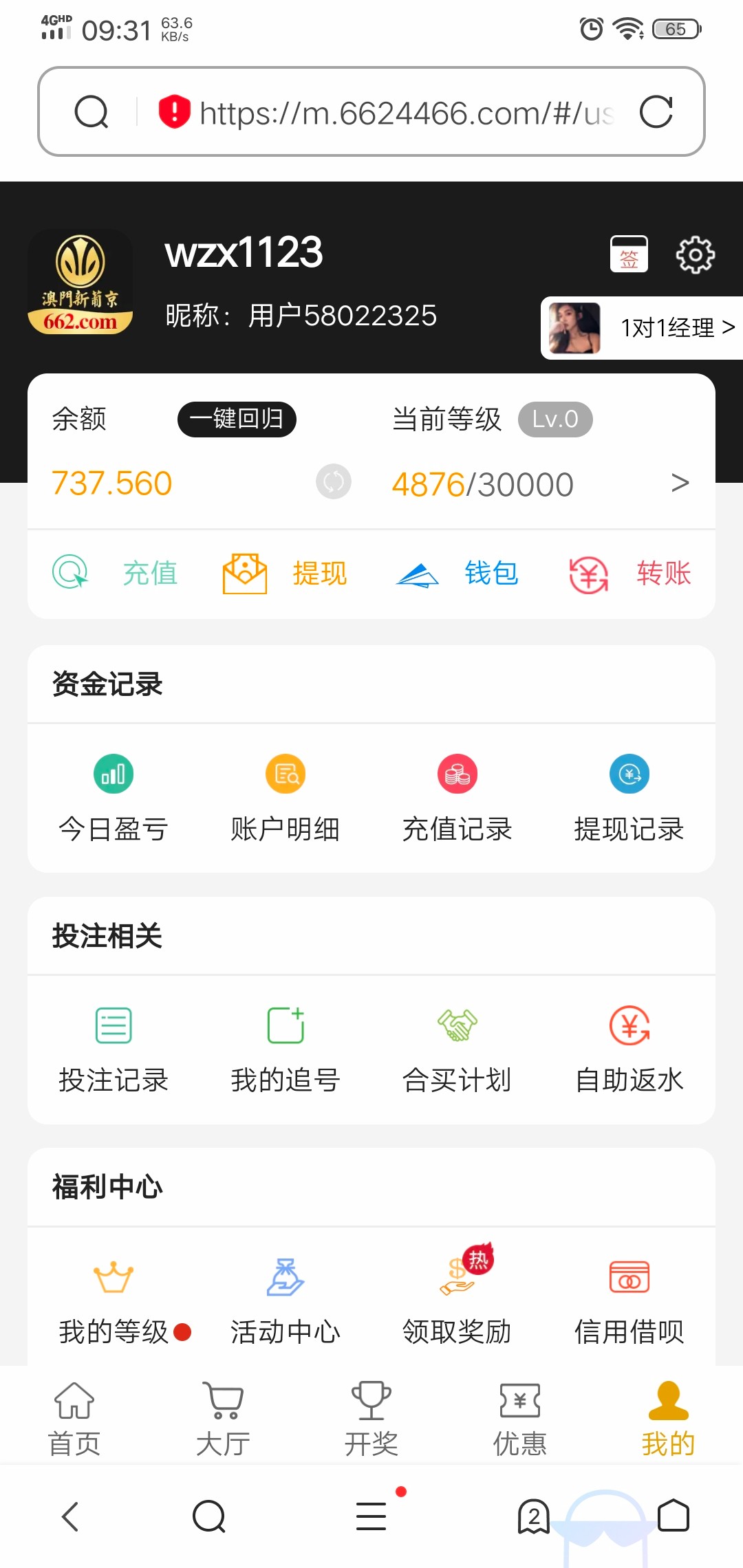Tap the 签 sign-in icon
This screenshot has height=1568, width=743.
pos(628,253)
